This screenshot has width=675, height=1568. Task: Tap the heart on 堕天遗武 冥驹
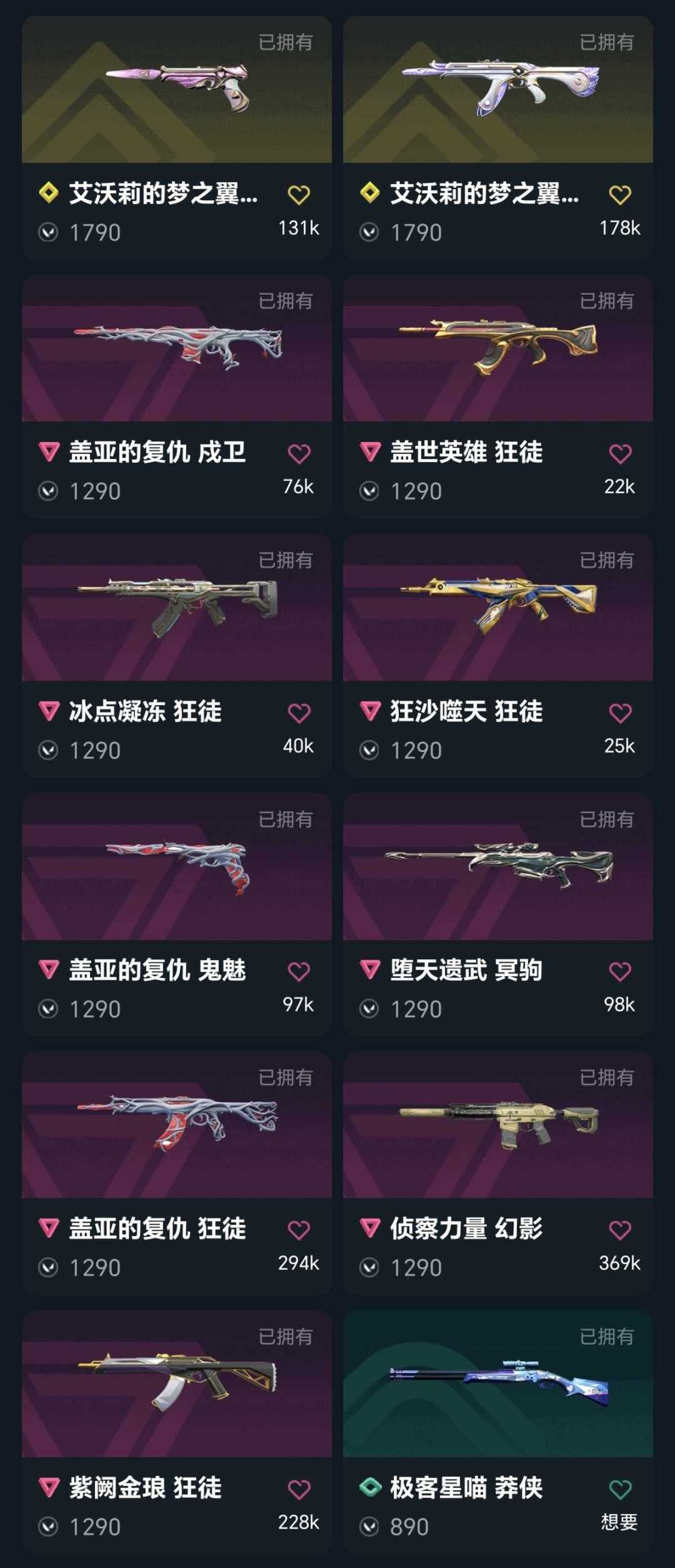620,971
